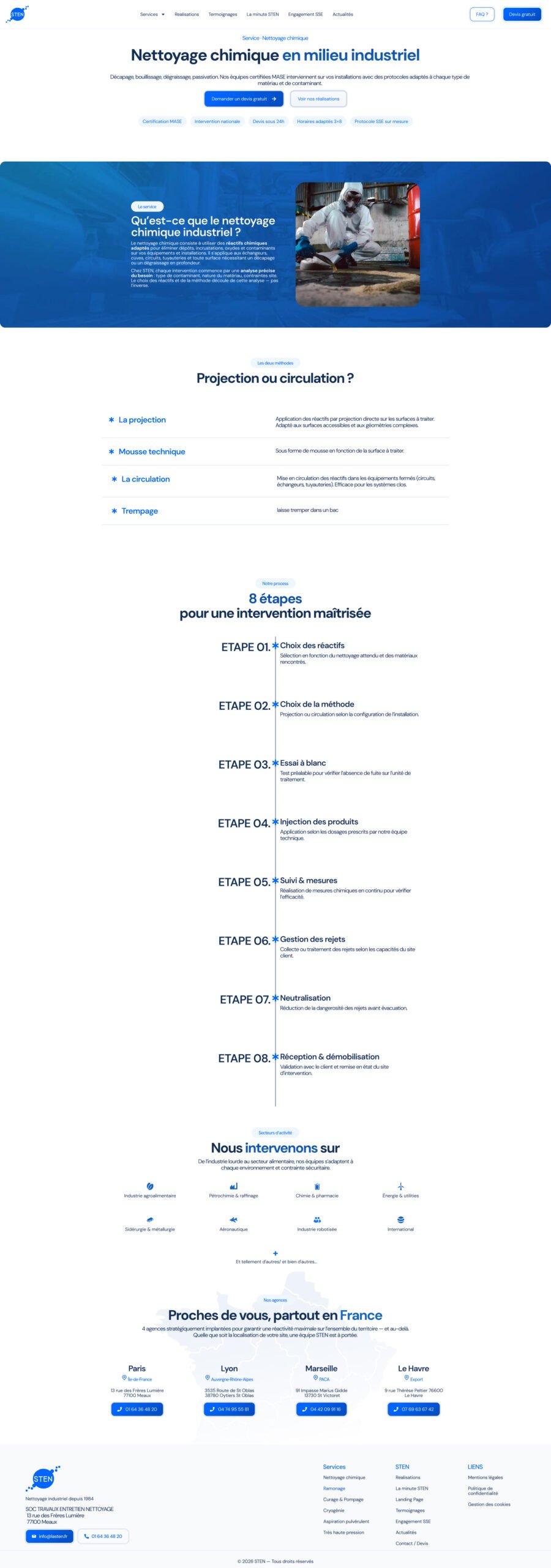Call the Le Havre agency number

tap(414, 1409)
